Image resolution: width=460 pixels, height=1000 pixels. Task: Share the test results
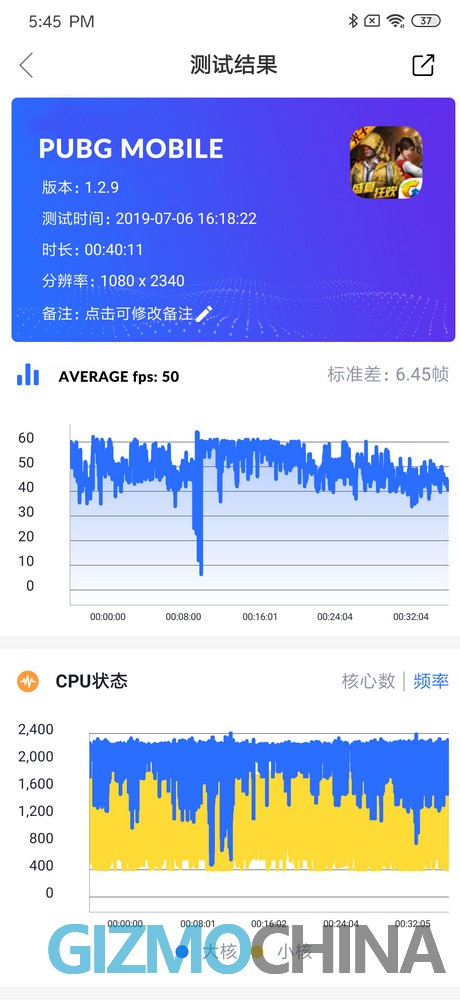pyautogui.click(x=424, y=65)
